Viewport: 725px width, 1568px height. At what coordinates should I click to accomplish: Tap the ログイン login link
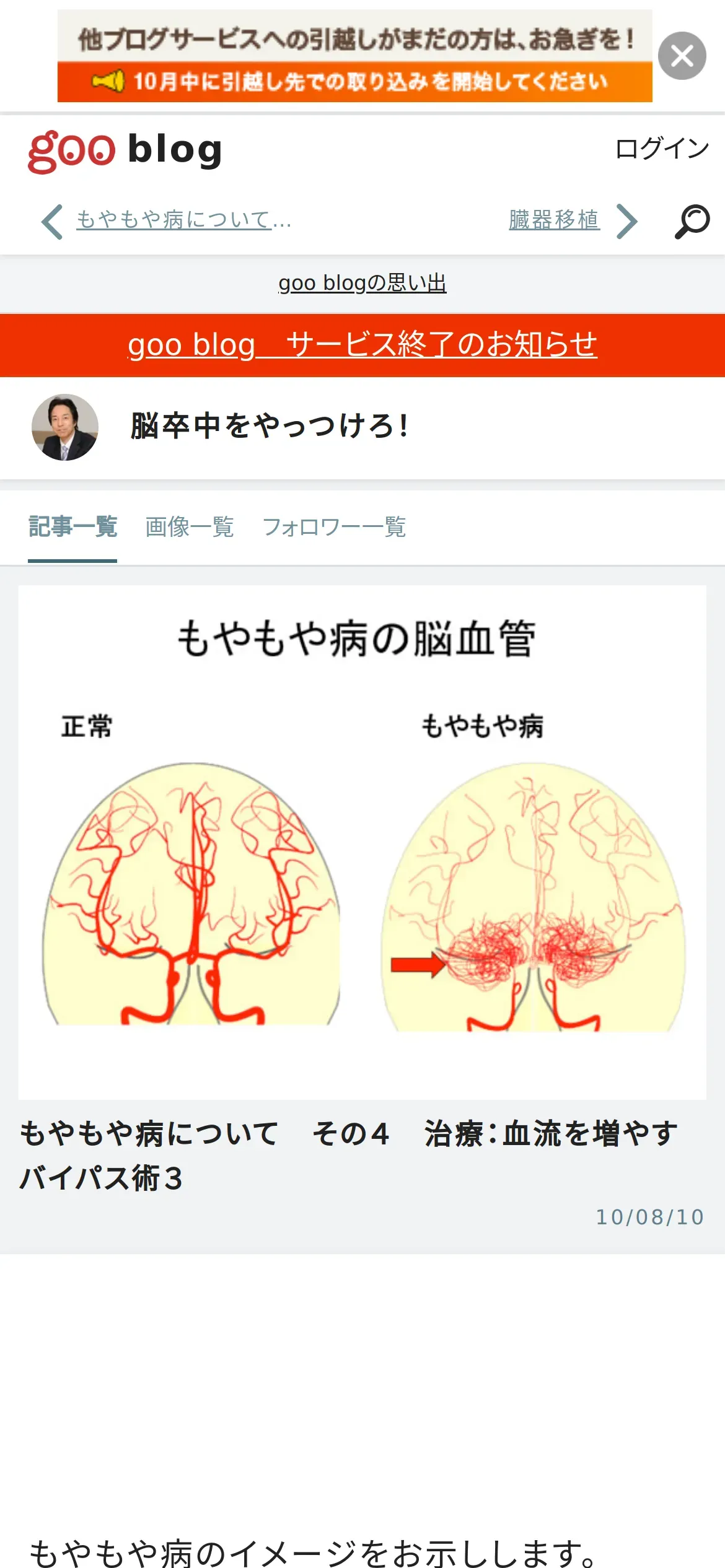point(661,149)
